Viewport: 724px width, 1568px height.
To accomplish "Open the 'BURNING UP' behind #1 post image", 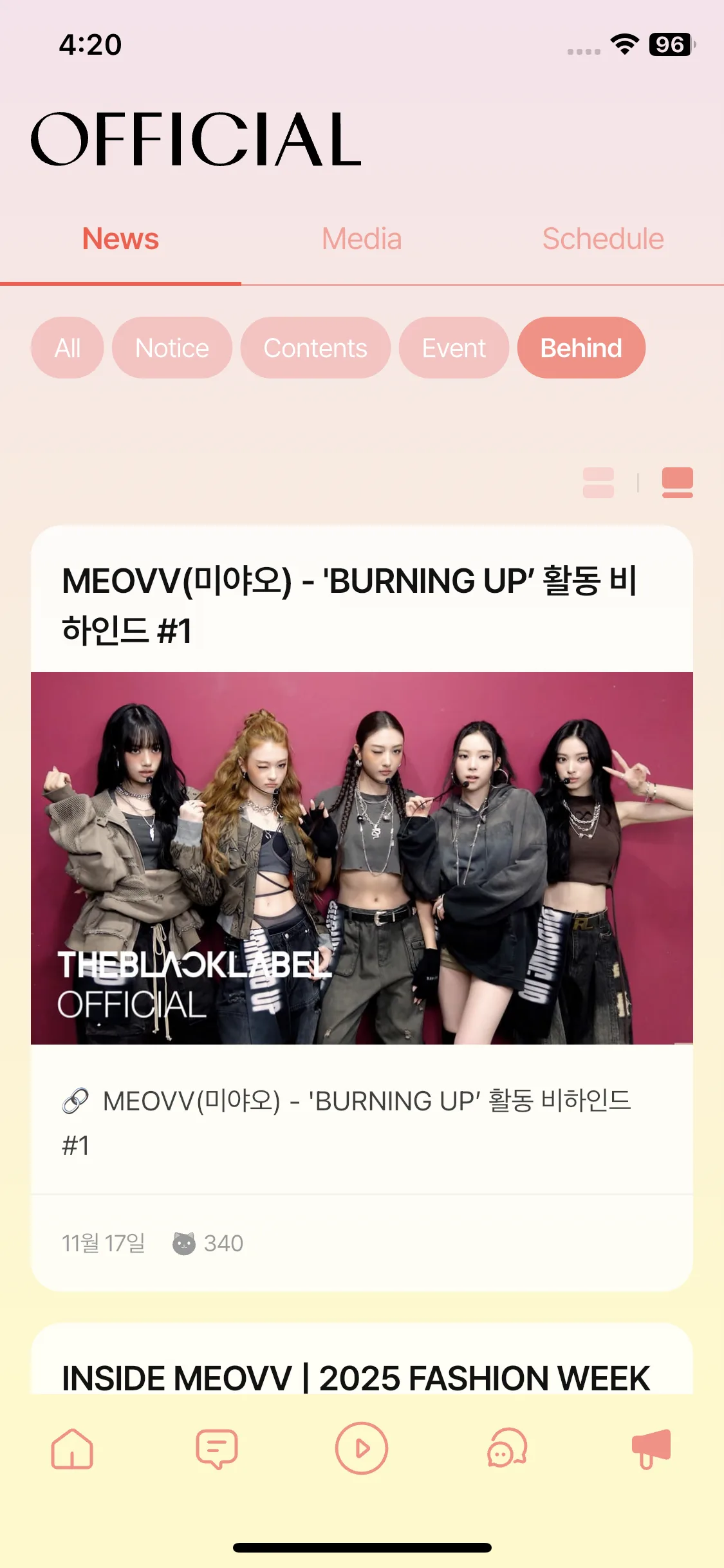I will (x=362, y=857).
